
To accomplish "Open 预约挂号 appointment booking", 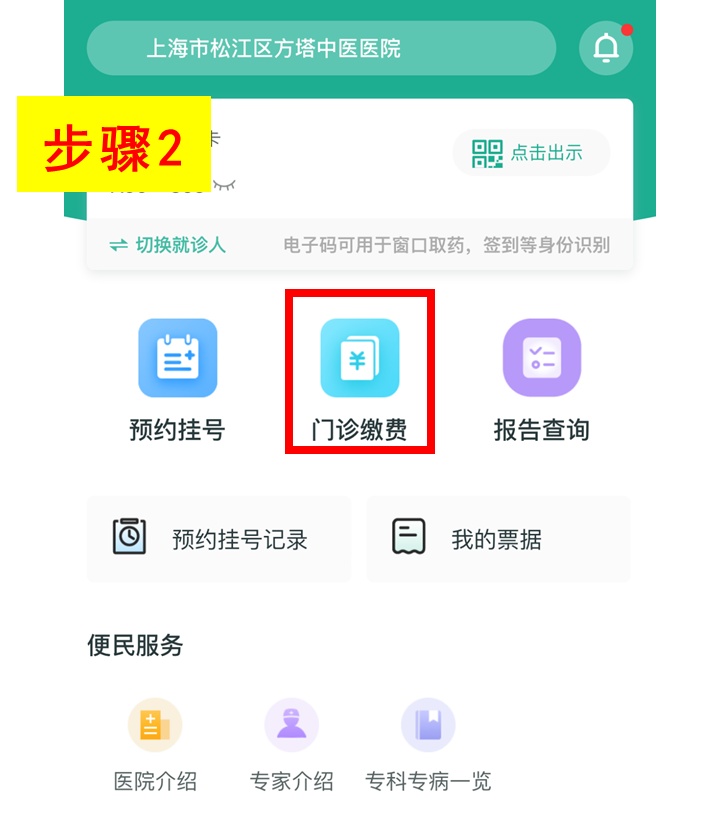I will coord(177,379).
